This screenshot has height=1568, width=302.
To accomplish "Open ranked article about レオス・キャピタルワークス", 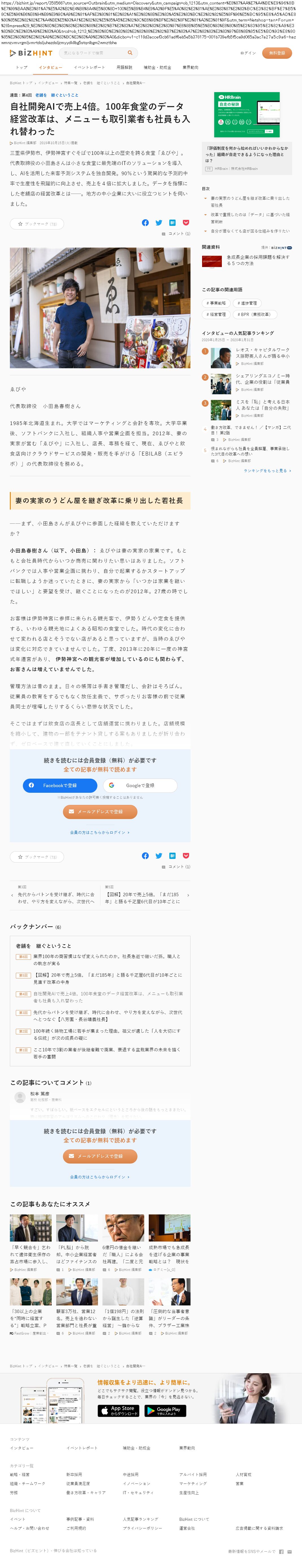I will click(262, 353).
